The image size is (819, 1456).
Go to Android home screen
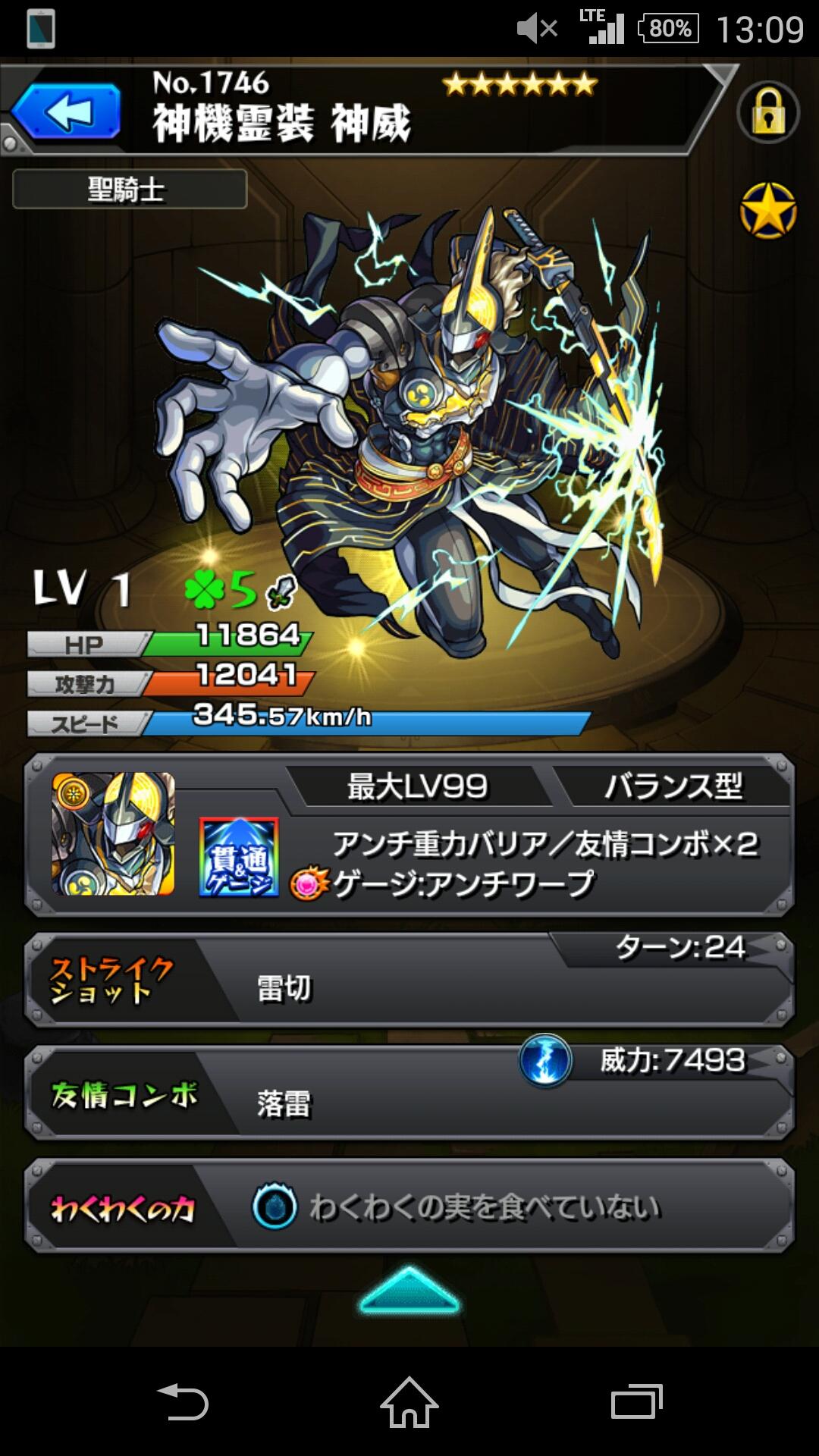(x=409, y=1401)
